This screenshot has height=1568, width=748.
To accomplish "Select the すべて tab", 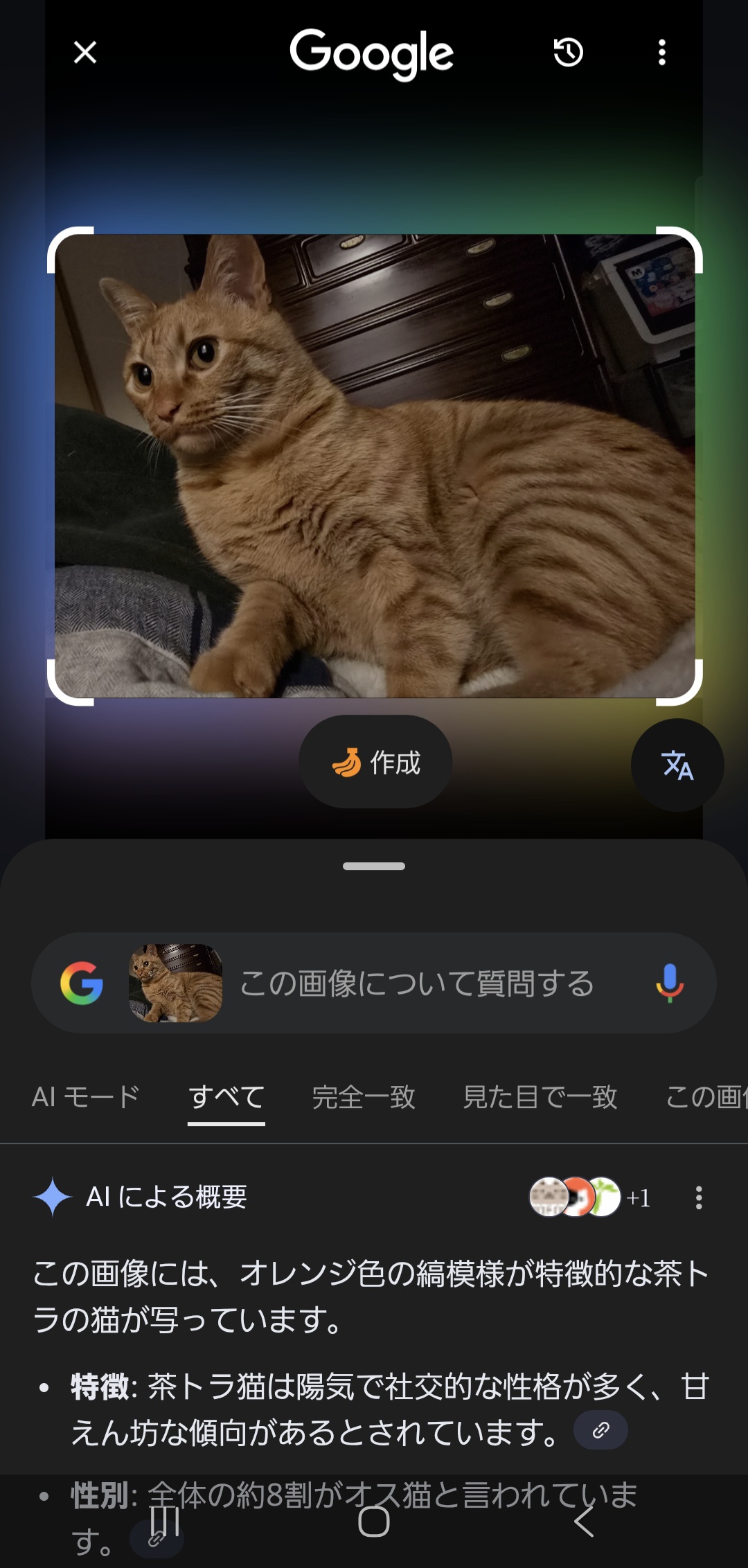I will tap(226, 1097).
